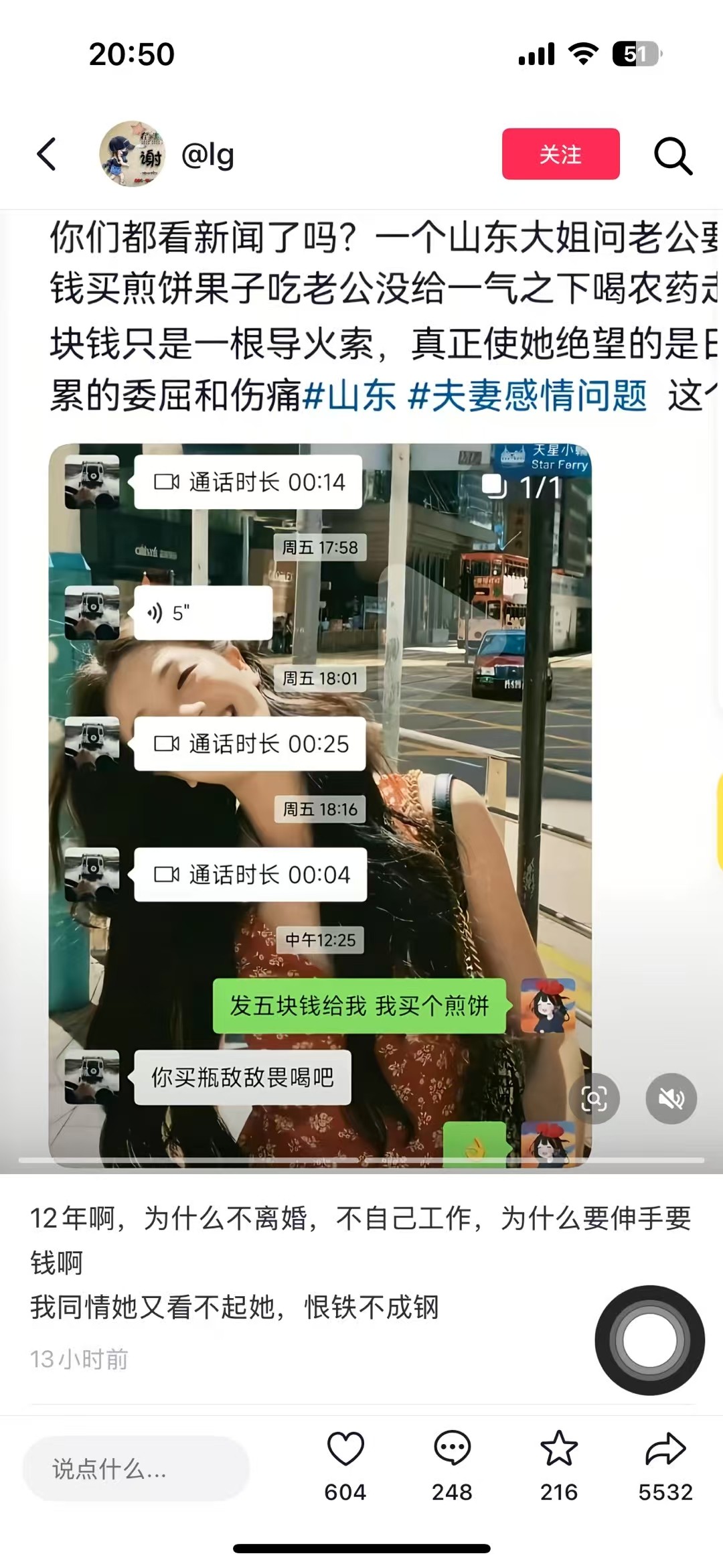Open search with the magnifier icon
The height and width of the screenshot is (1568, 723).
coord(672,155)
